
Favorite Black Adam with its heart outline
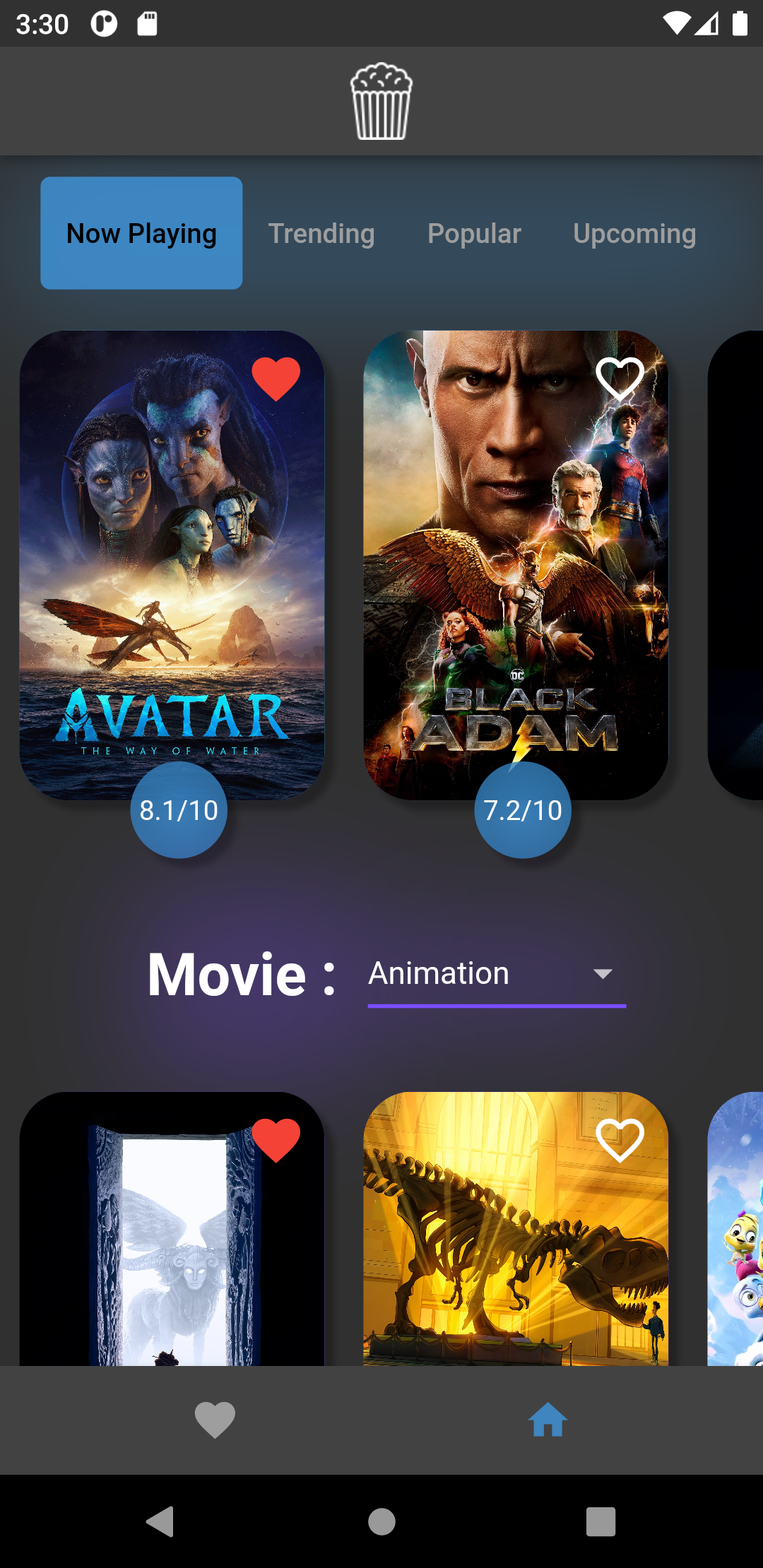[x=620, y=379]
